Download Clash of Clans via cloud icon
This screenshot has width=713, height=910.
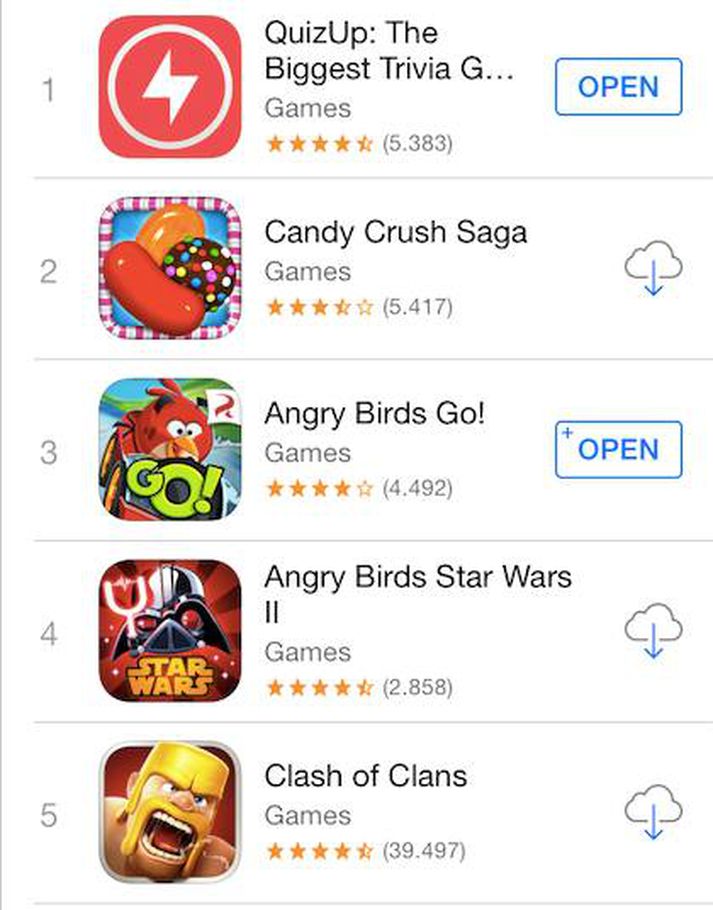[x=652, y=814]
